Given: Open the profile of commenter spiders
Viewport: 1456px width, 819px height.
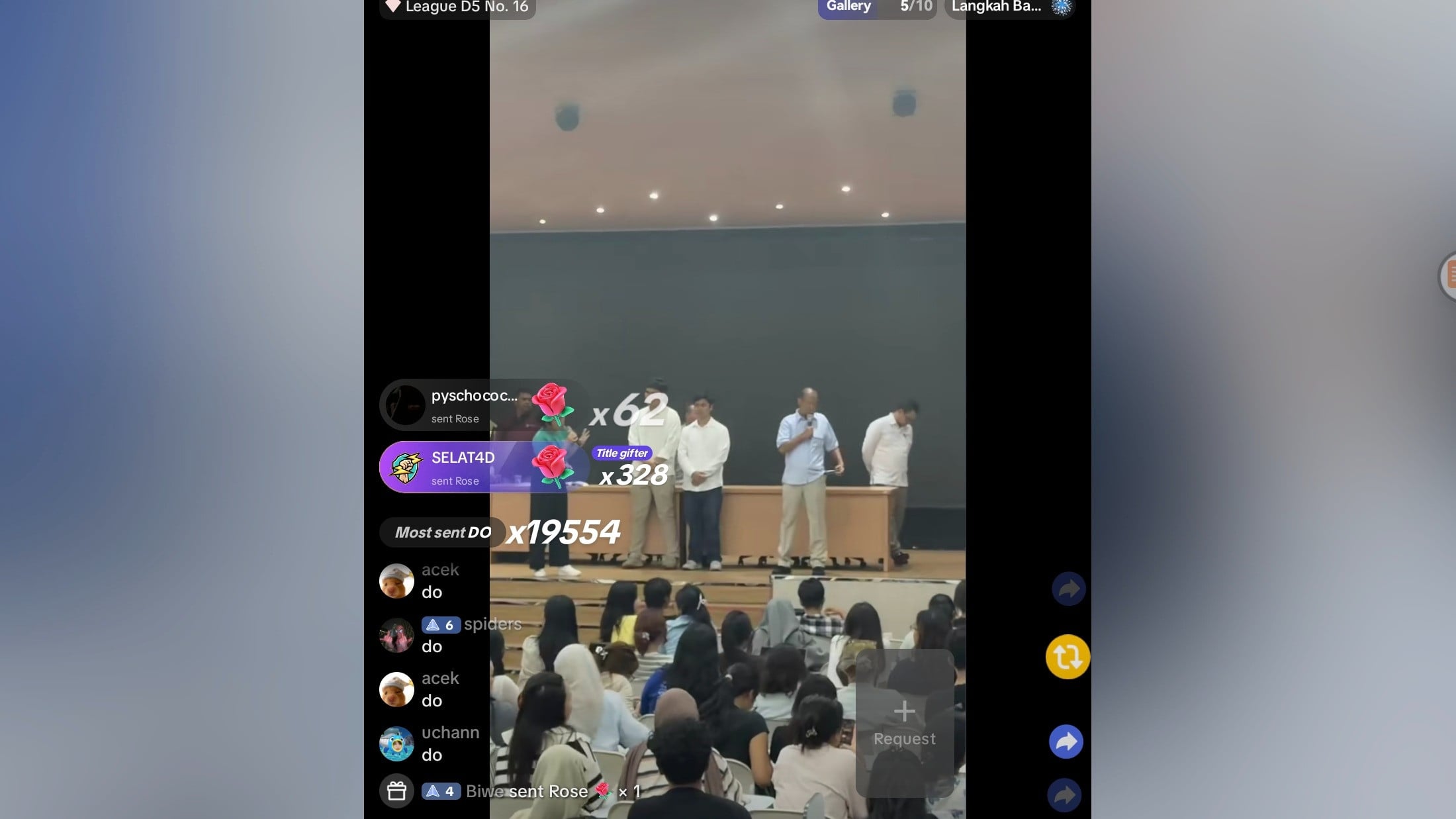Looking at the screenshot, I should [x=396, y=635].
